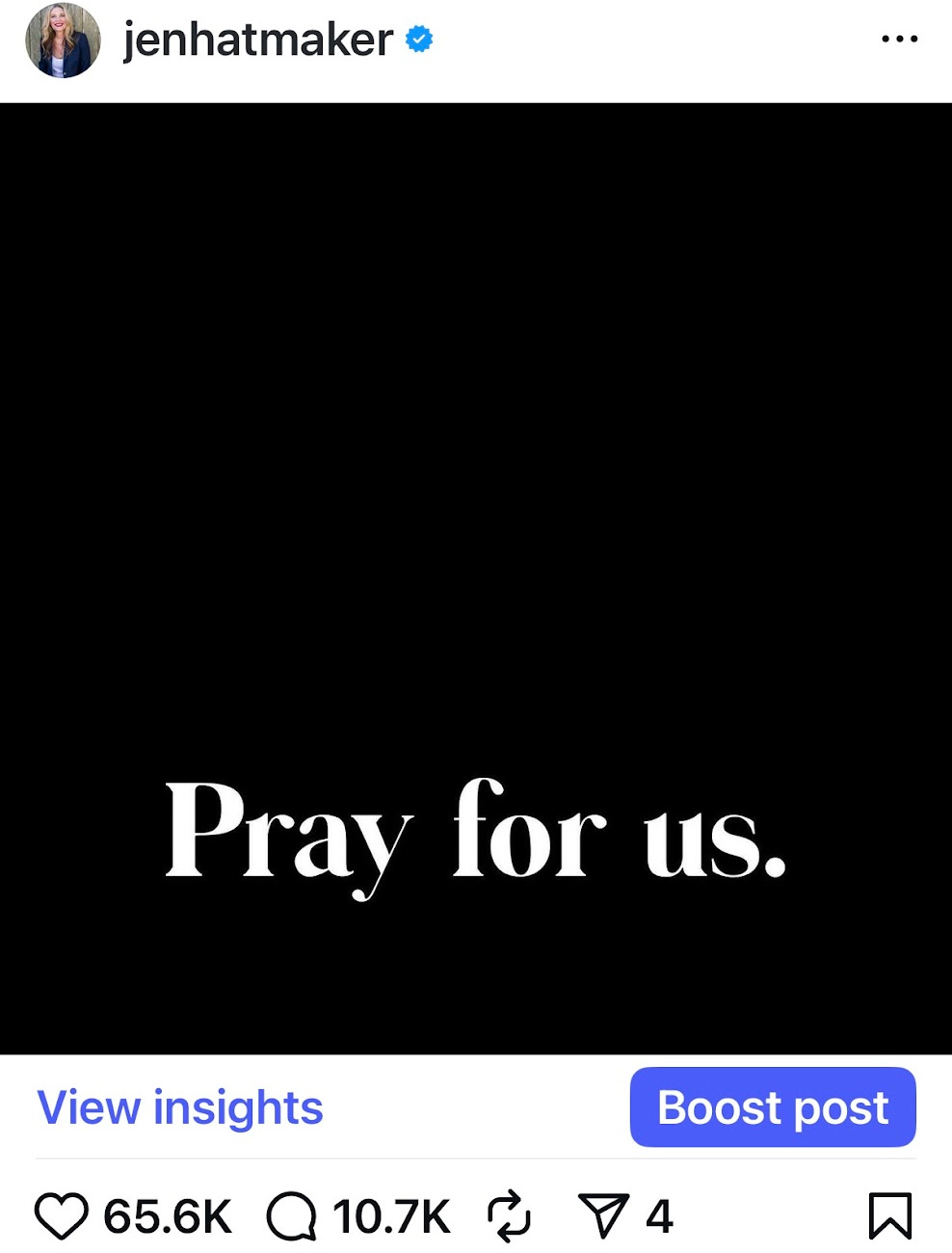Open the jenhatmaker username link
This screenshot has width=952, height=1253.
[x=258, y=40]
